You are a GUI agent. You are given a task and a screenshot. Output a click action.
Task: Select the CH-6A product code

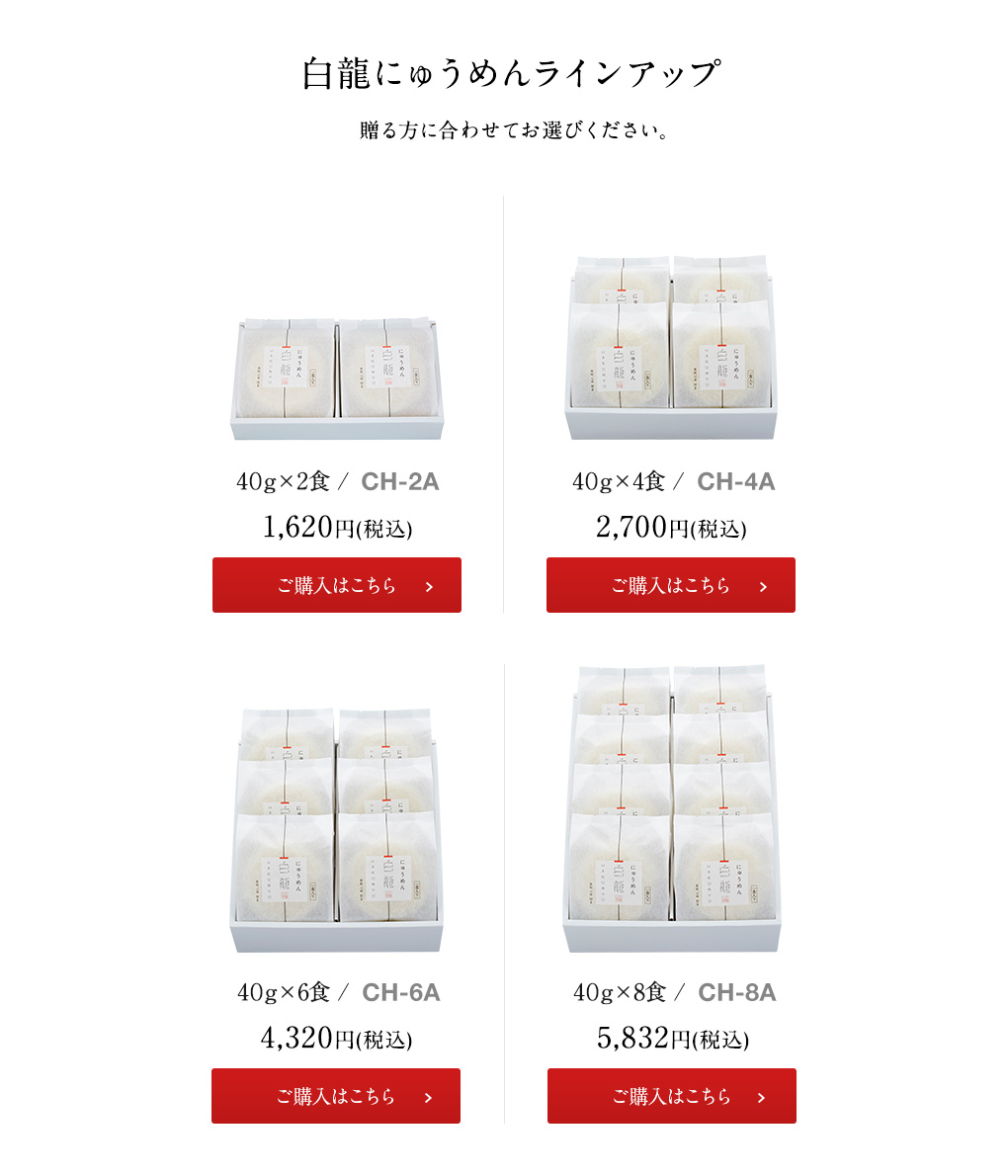(x=403, y=993)
